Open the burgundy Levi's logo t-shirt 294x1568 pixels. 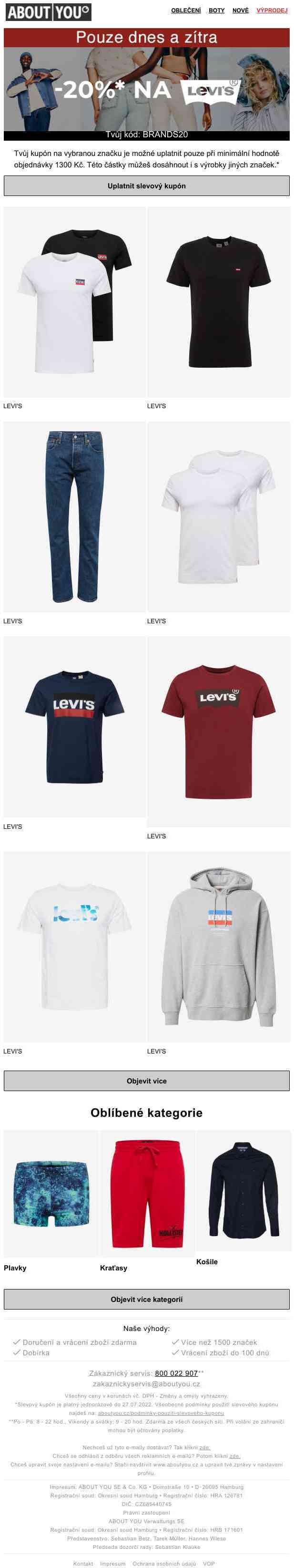219,732
